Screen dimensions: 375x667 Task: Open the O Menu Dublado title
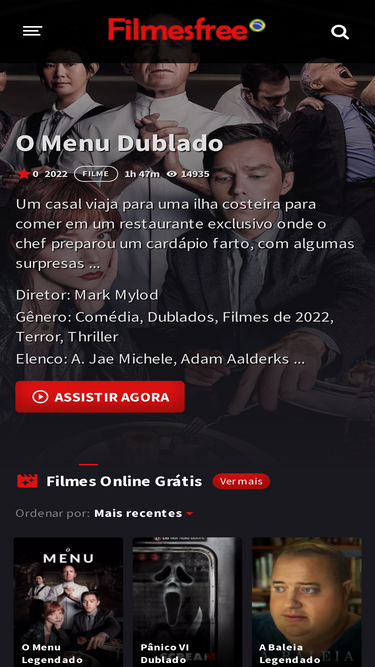tap(119, 144)
